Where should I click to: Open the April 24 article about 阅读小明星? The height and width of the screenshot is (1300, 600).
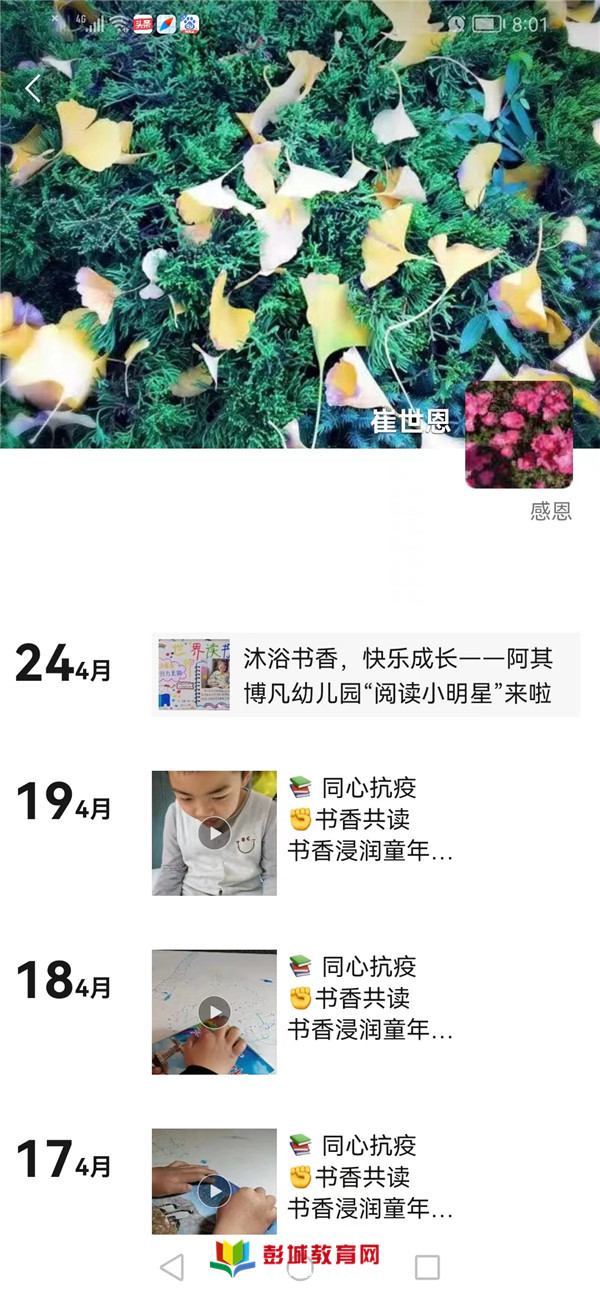coord(366,675)
